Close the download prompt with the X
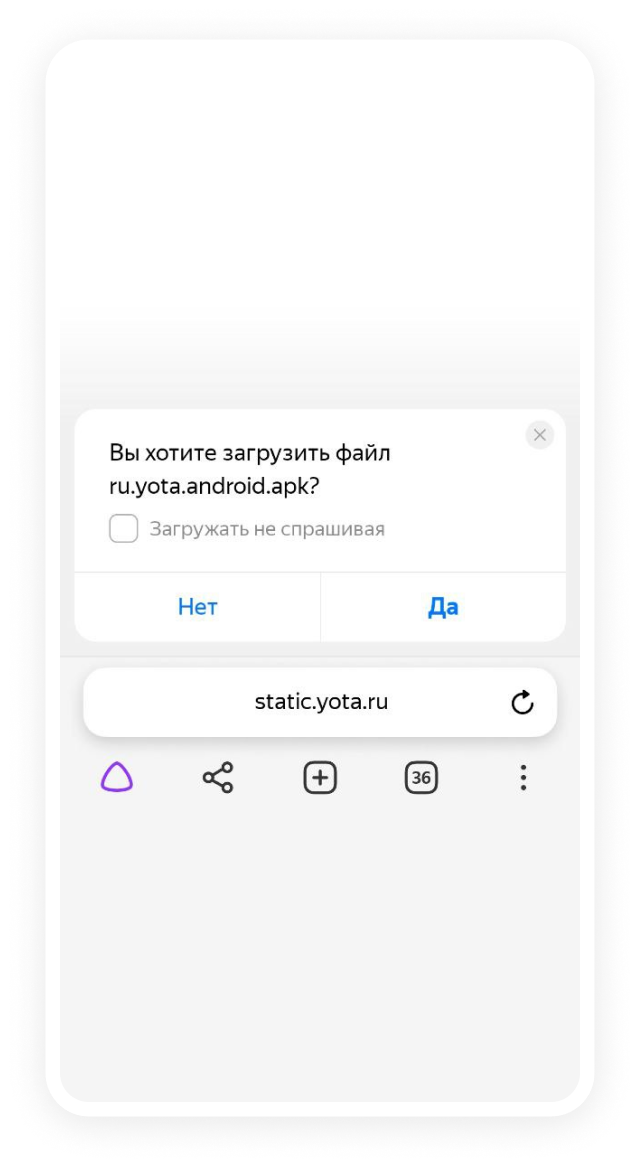 click(x=540, y=435)
